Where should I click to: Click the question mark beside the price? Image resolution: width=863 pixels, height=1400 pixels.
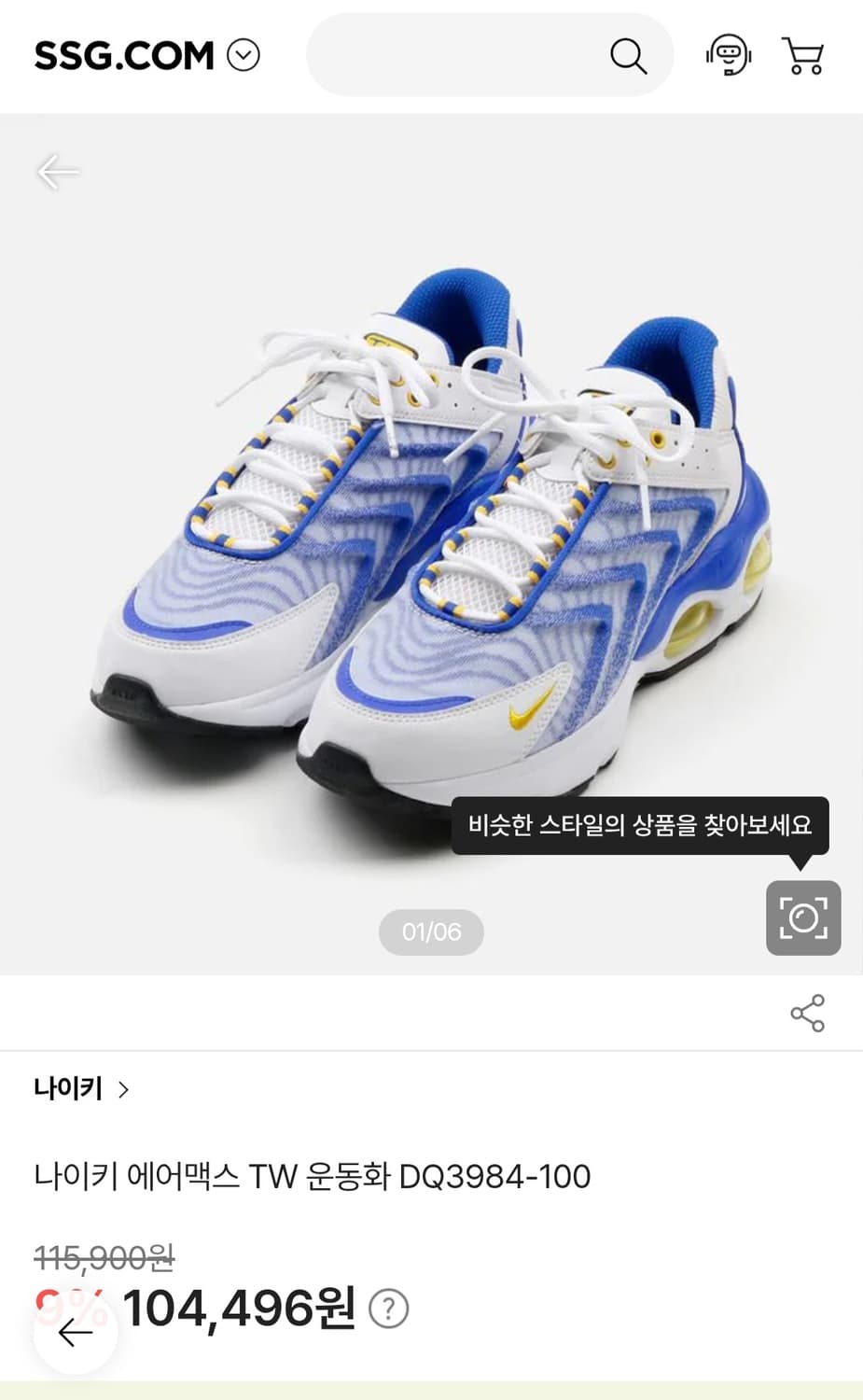[389, 1309]
